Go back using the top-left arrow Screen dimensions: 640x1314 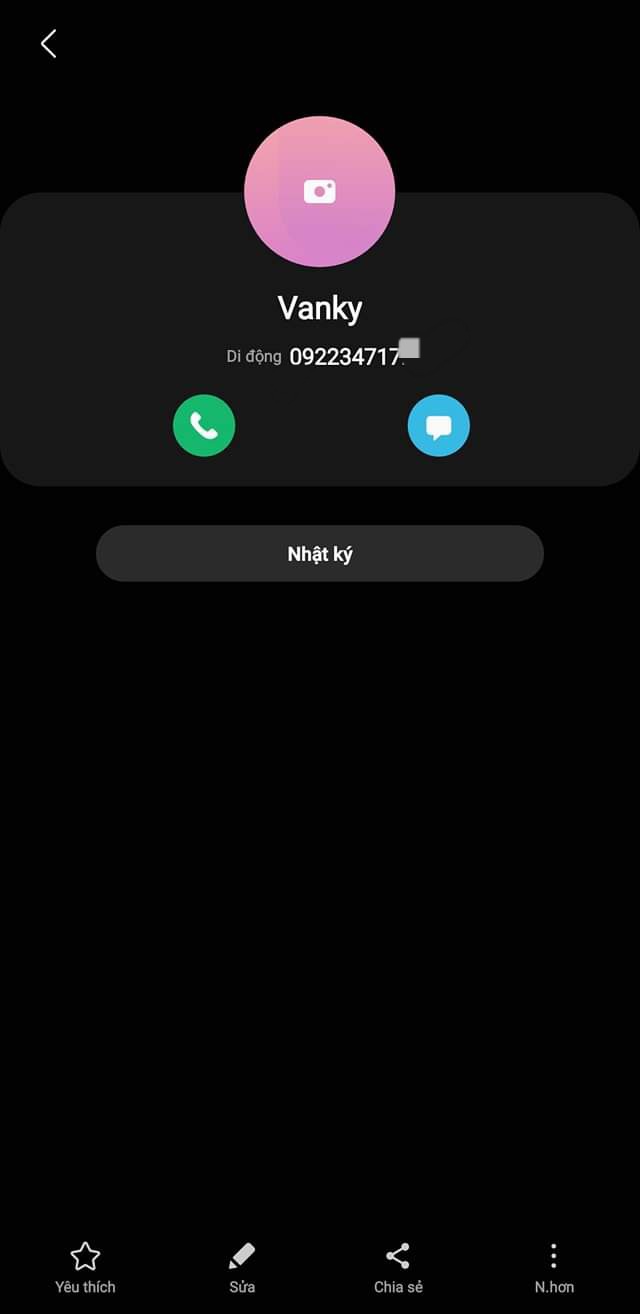coord(48,43)
